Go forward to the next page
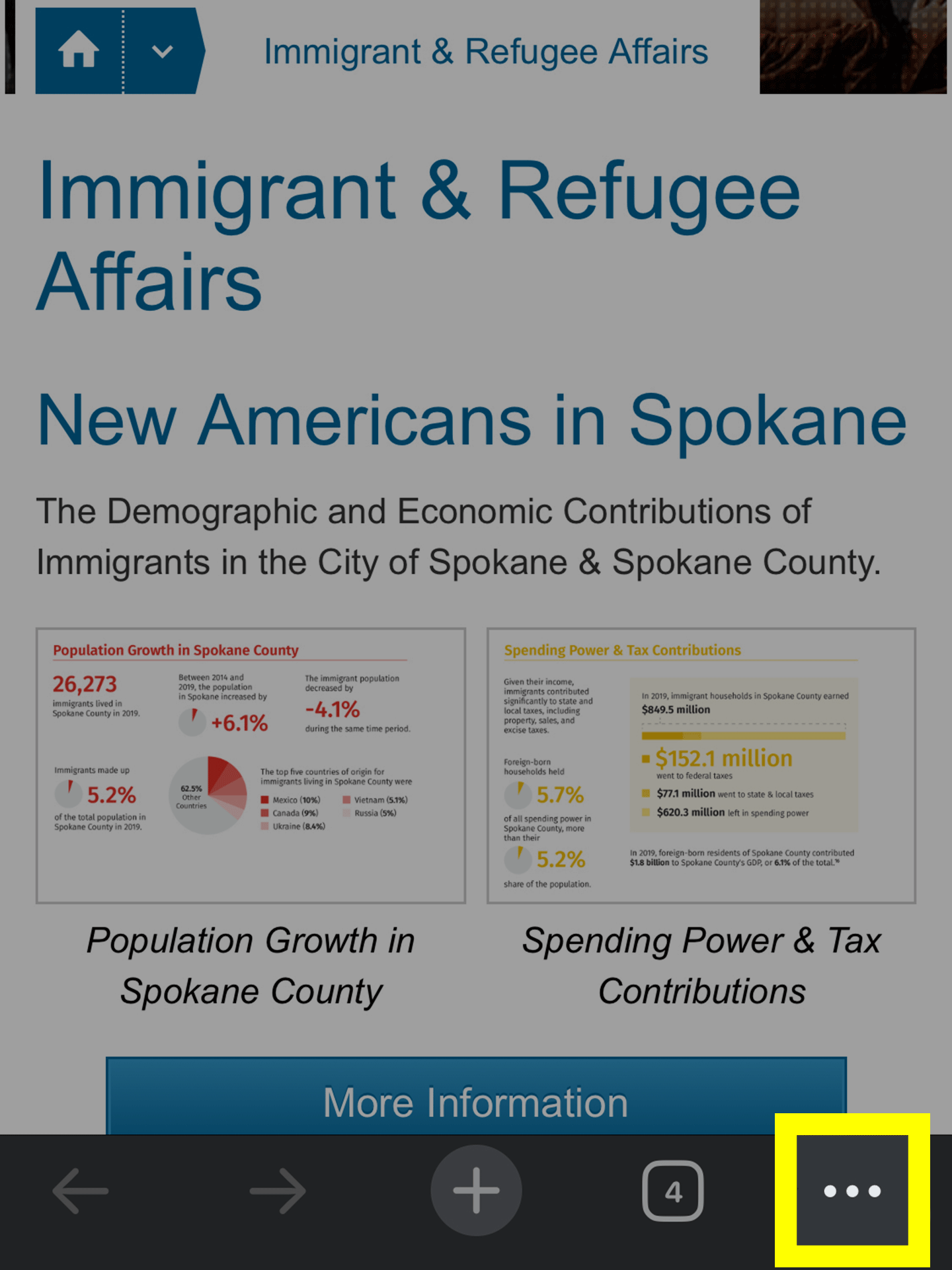The image size is (952, 1270). tap(278, 1191)
